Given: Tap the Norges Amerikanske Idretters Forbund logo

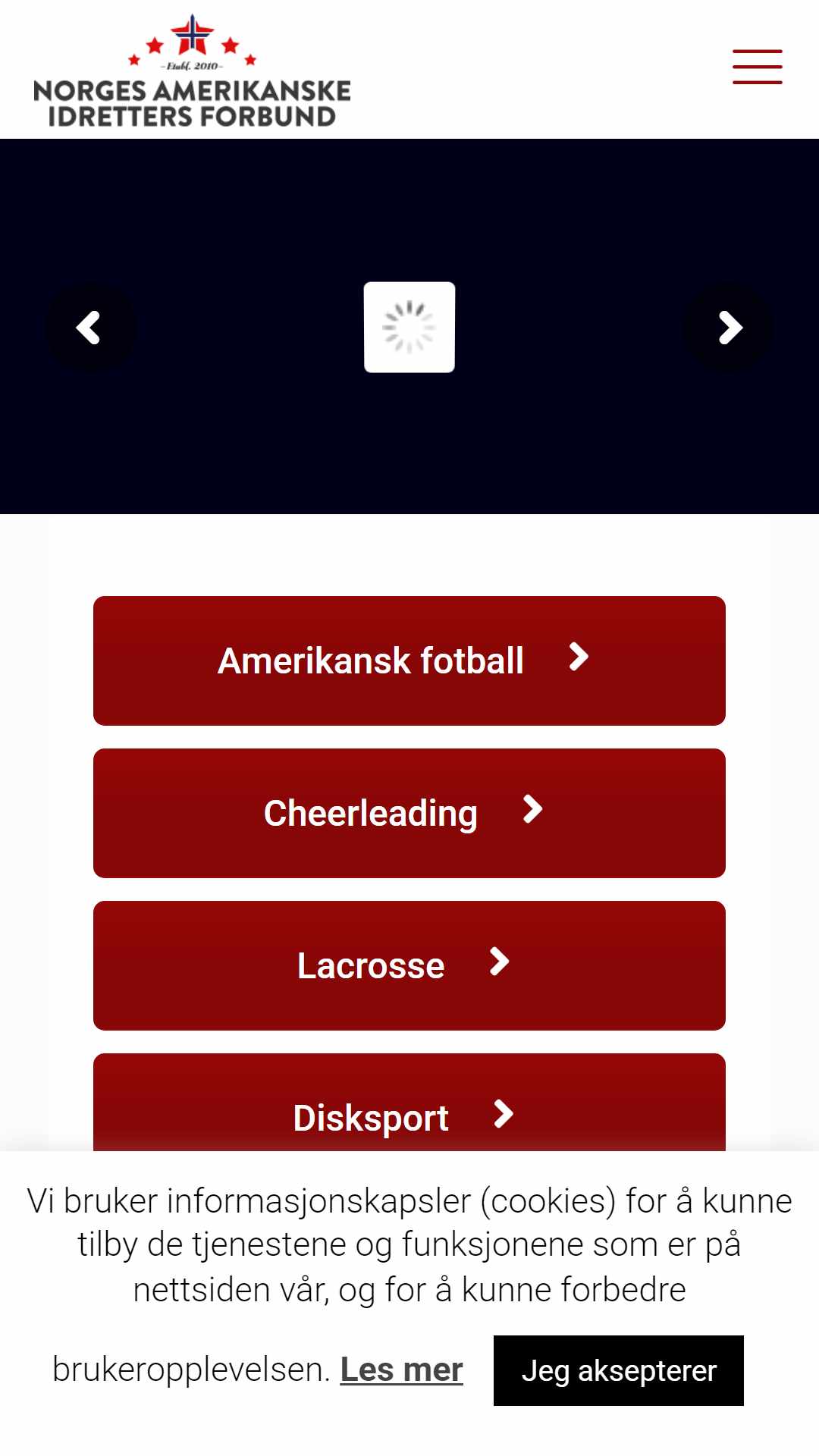Looking at the screenshot, I should [x=192, y=70].
